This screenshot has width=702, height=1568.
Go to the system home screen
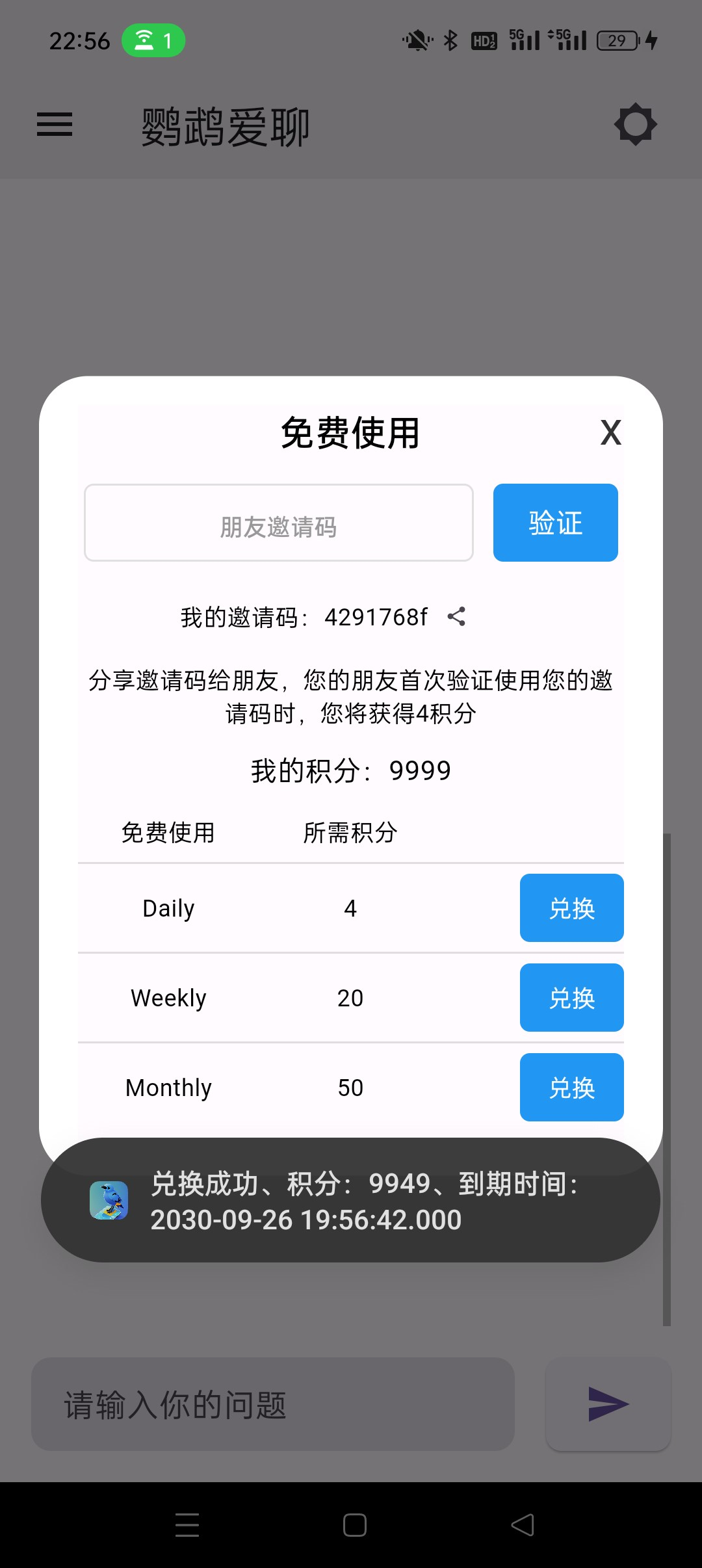click(354, 1525)
